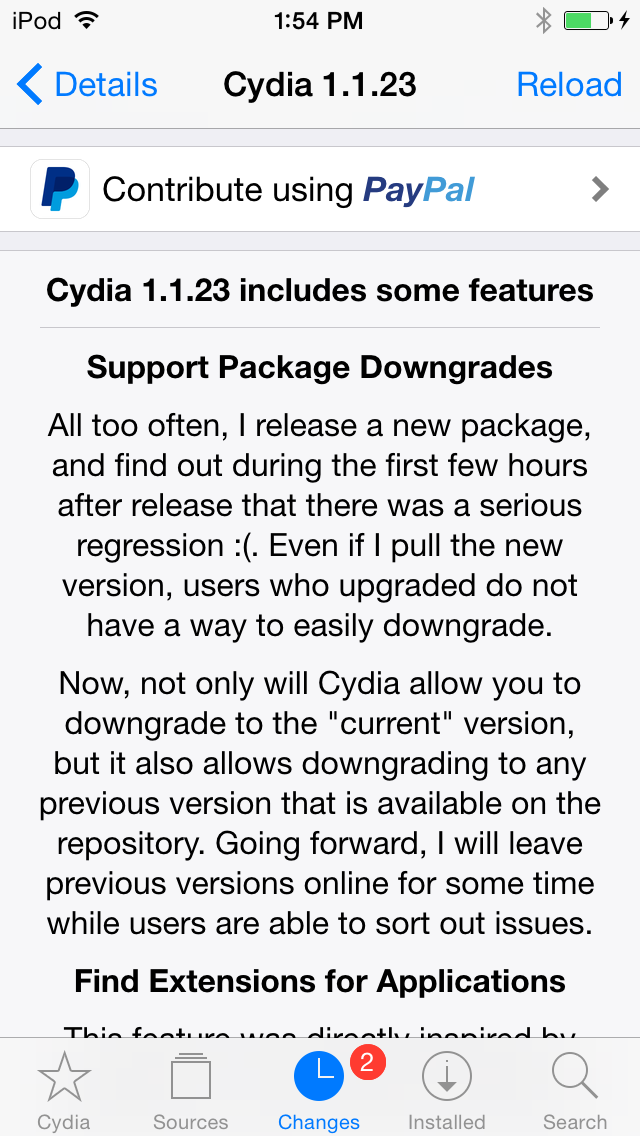Reload the Cydia 1.1.23 page

pyautogui.click(x=569, y=85)
